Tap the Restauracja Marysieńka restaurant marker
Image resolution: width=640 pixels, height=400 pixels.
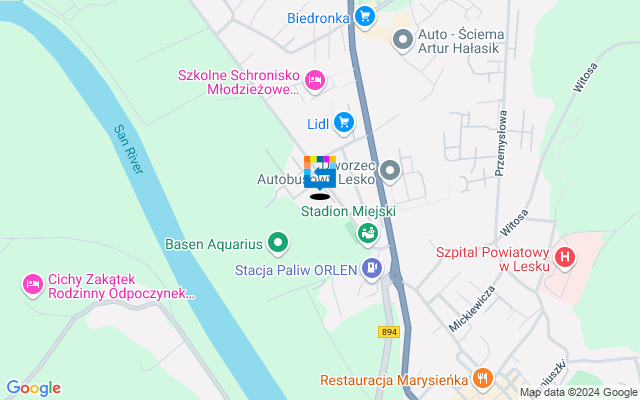pos(483,378)
